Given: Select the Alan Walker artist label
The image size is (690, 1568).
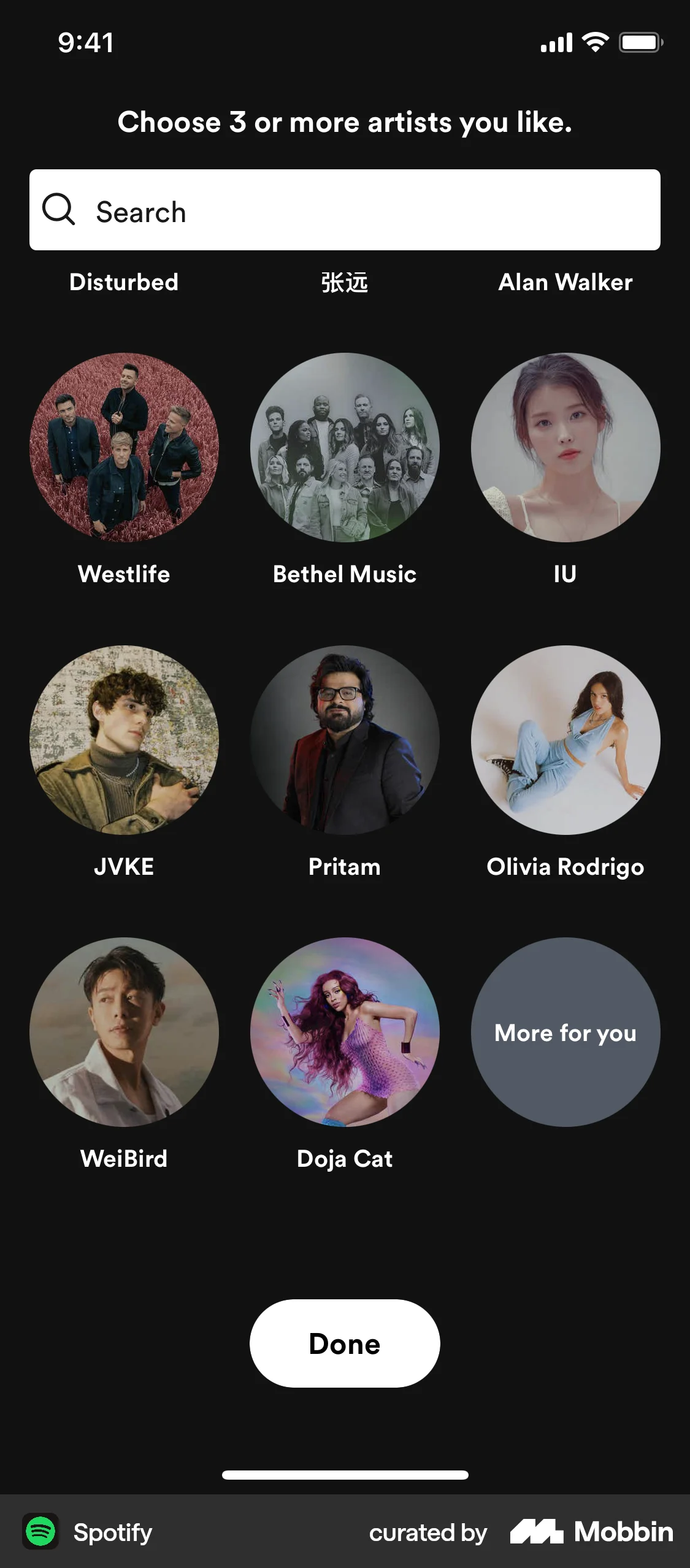Looking at the screenshot, I should pyautogui.click(x=565, y=282).
